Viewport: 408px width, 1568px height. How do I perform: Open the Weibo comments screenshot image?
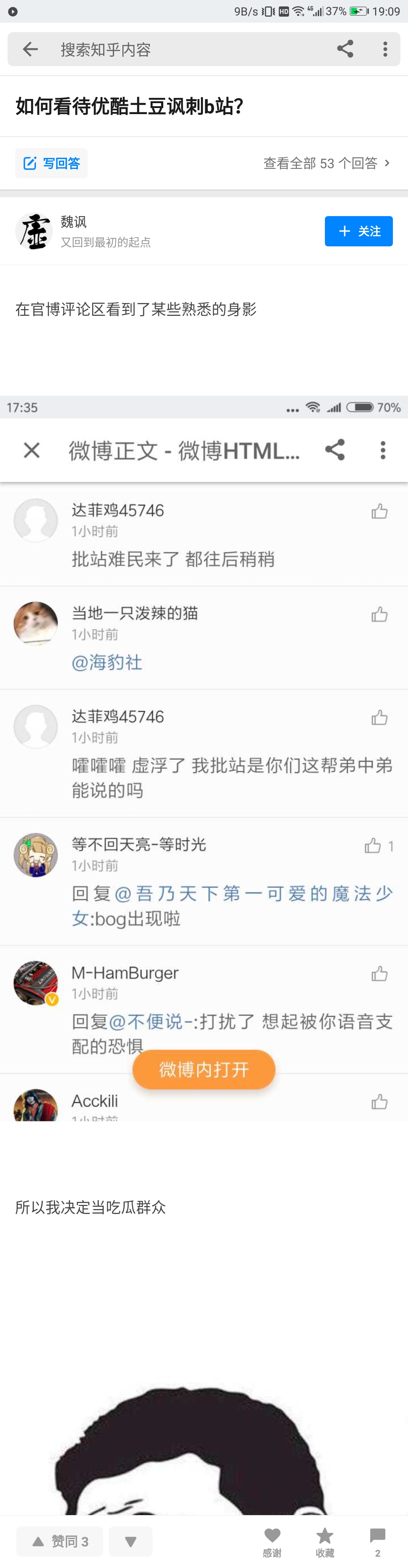[204, 758]
